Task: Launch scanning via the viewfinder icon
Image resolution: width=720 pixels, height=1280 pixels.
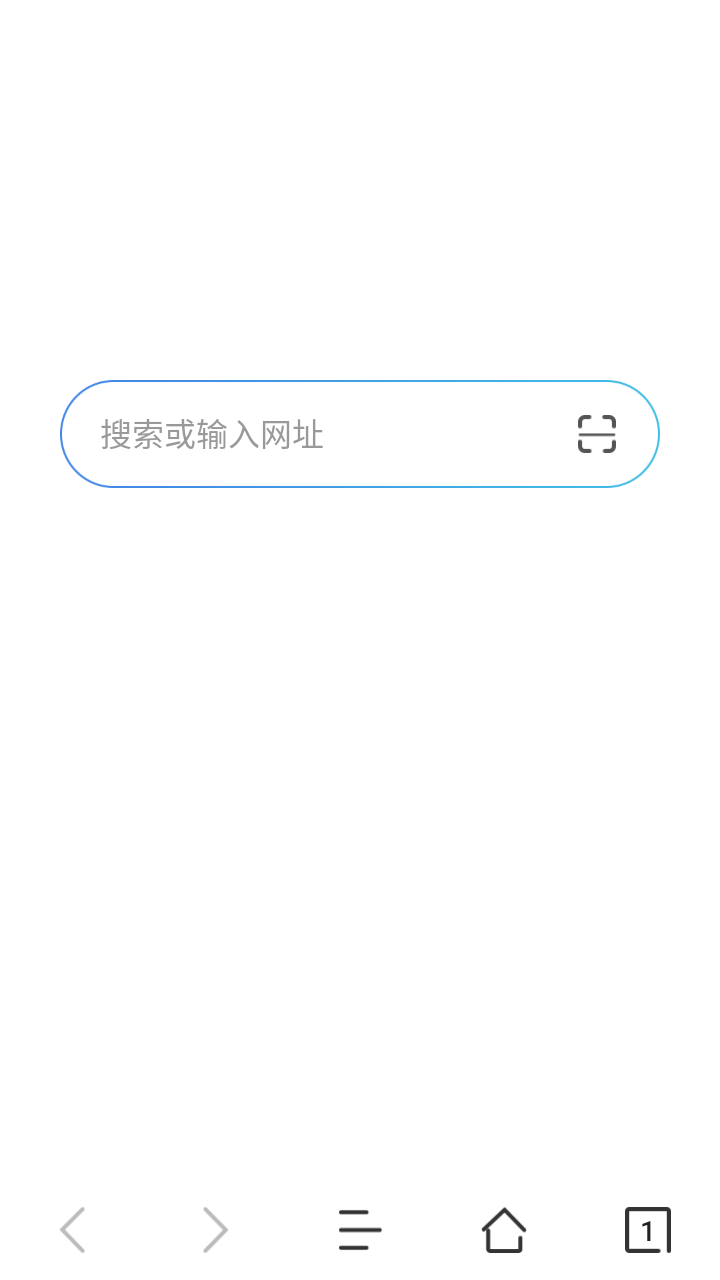Action: click(x=596, y=434)
